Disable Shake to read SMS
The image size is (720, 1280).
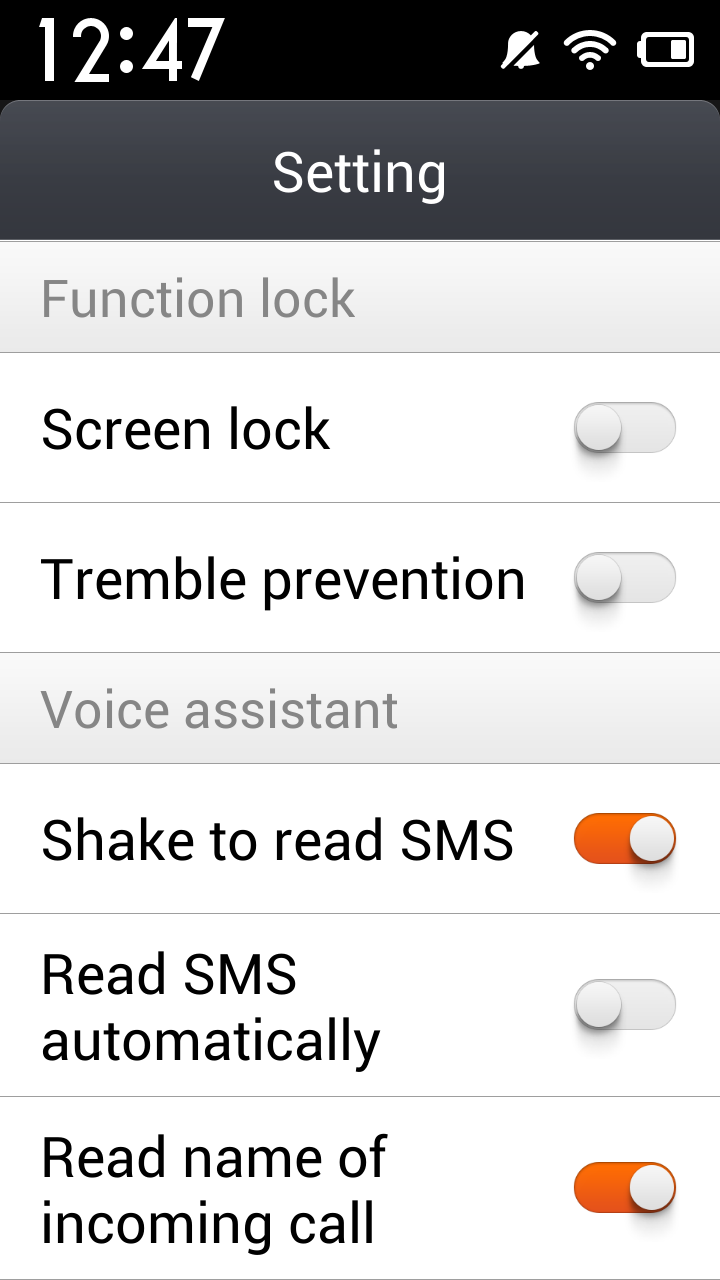coord(625,838)
